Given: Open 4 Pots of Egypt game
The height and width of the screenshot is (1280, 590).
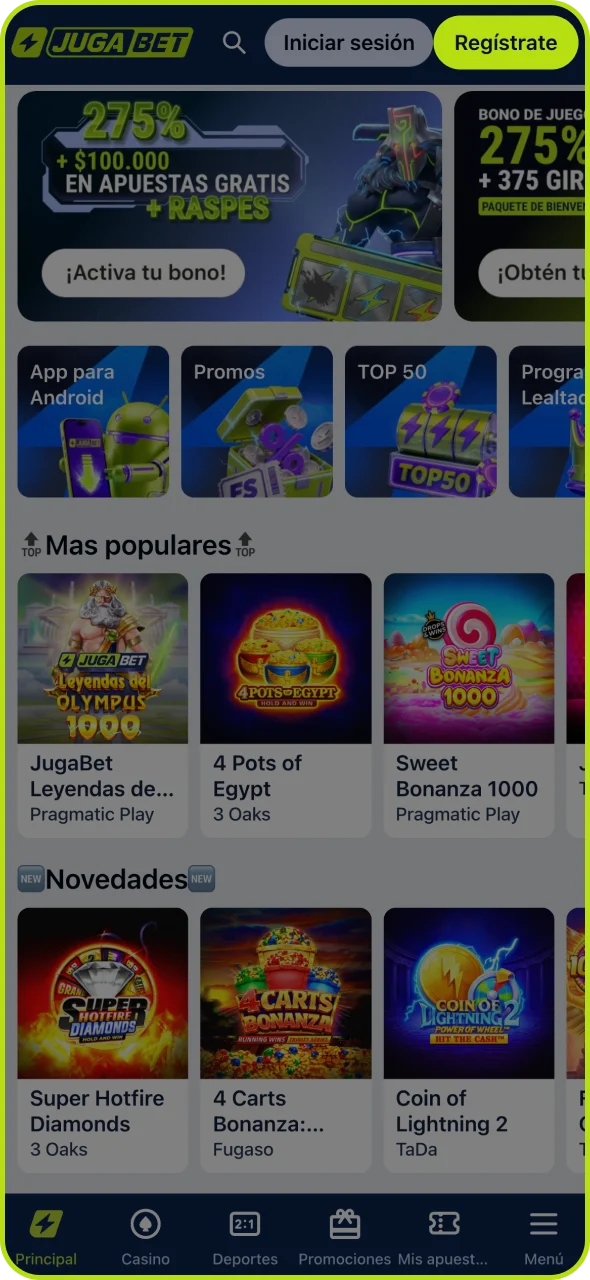Looking at the screenshot, I should (286, 705).
